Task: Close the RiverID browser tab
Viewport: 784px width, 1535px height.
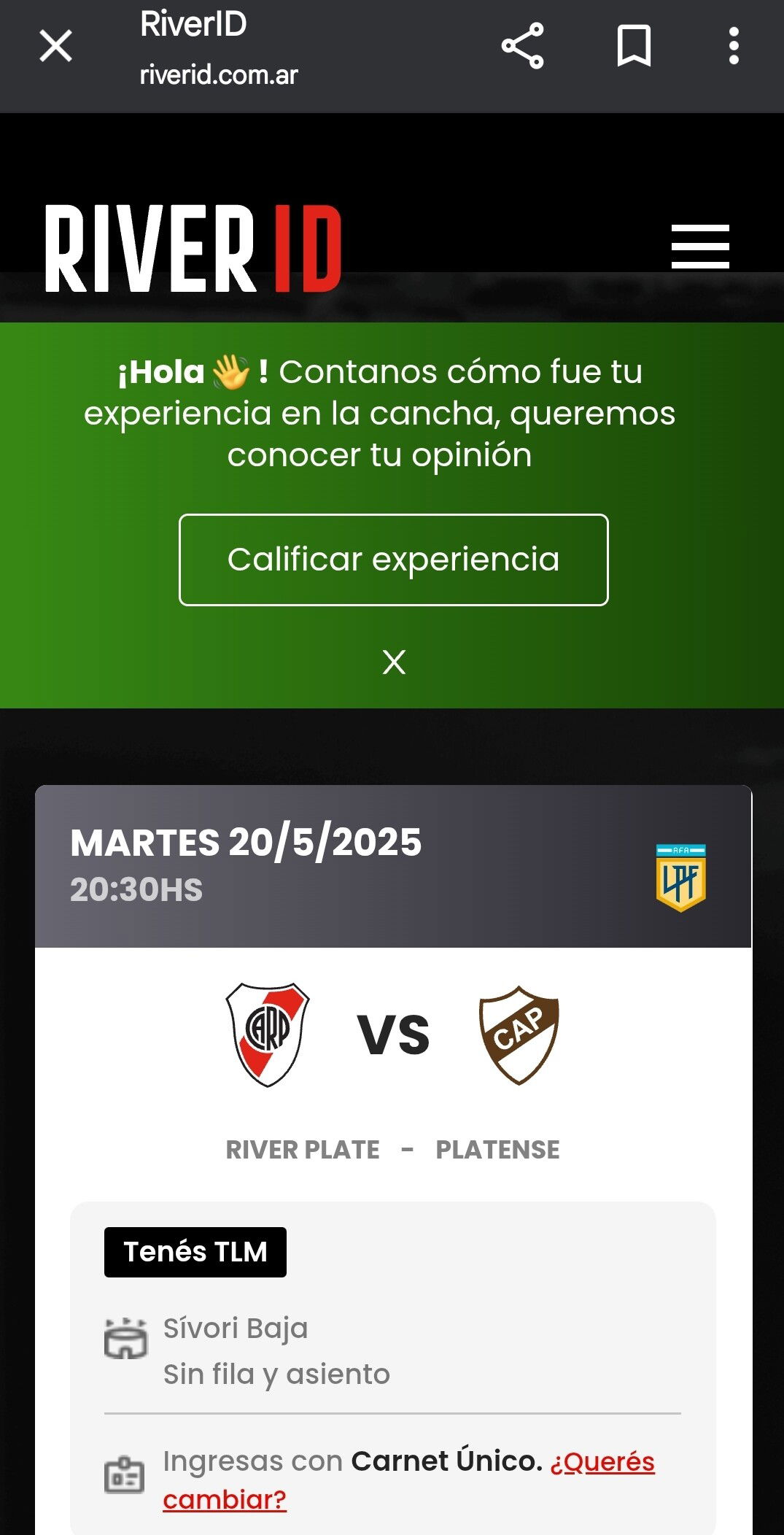Action: pyautogui.click(x=55, y=46)
